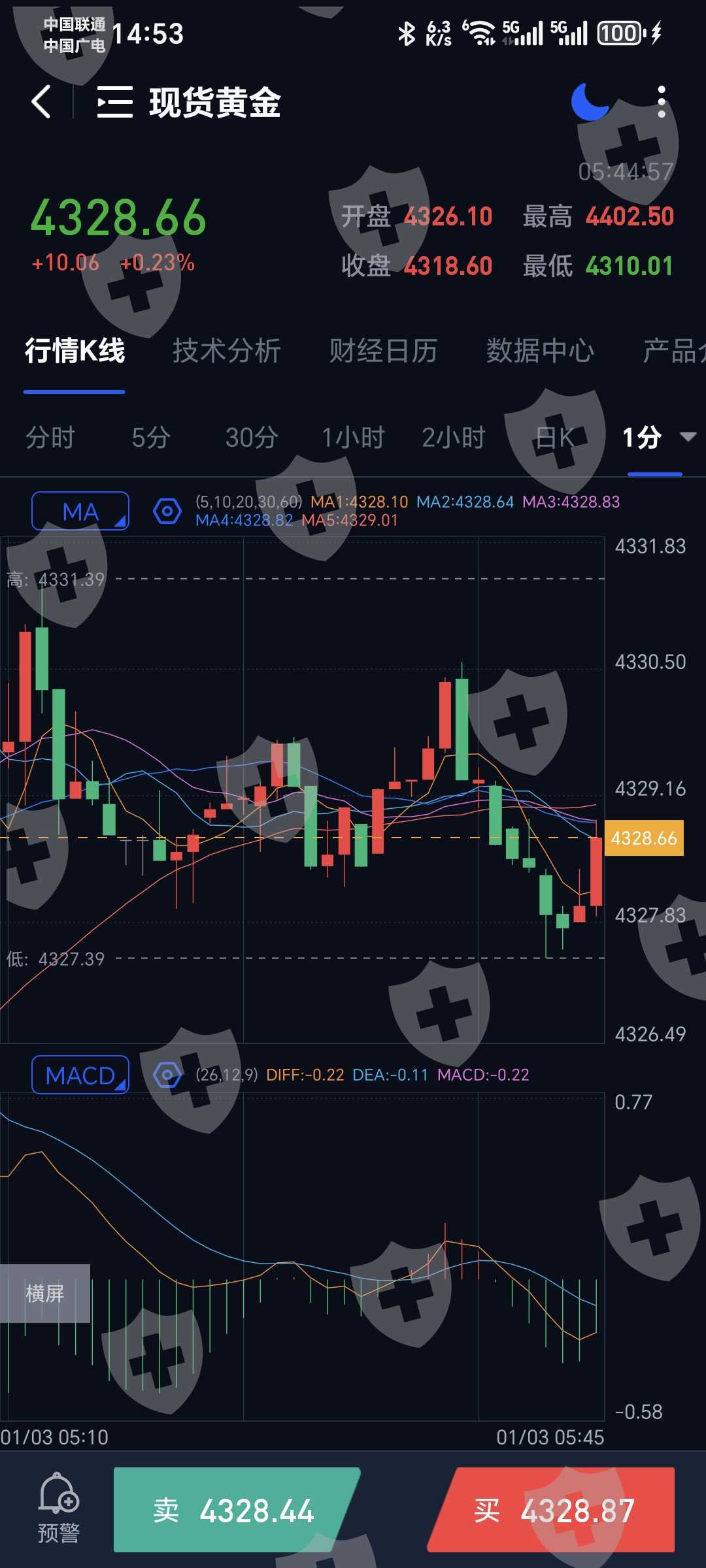Screen dimensions: 706x1568
Task: Go back using the arrow icon
Action: [x=41, y=103]
